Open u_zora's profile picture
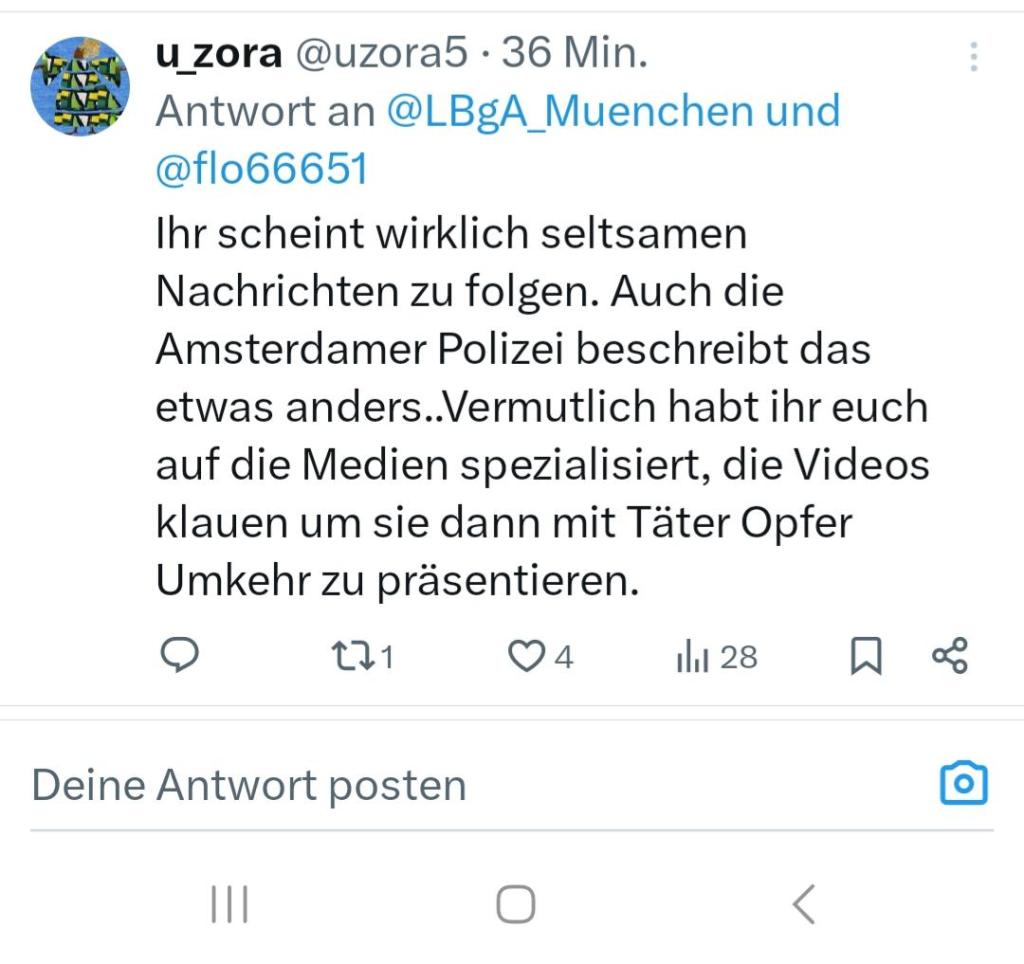Image resolution: width=1024 pixels, height=964 pixels. pos(80,86)
